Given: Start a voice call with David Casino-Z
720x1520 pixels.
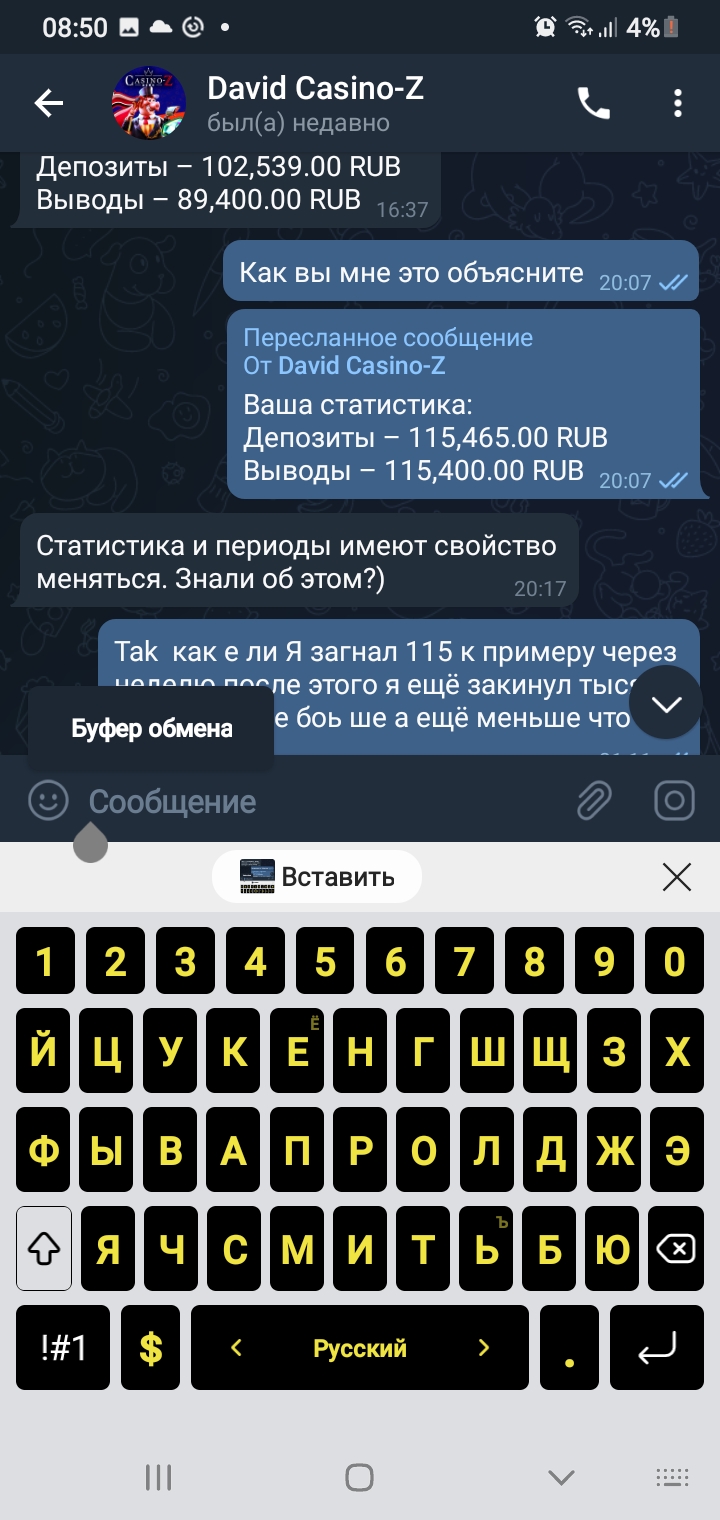Looking at the screenshot, I should [x=594, y=103].
